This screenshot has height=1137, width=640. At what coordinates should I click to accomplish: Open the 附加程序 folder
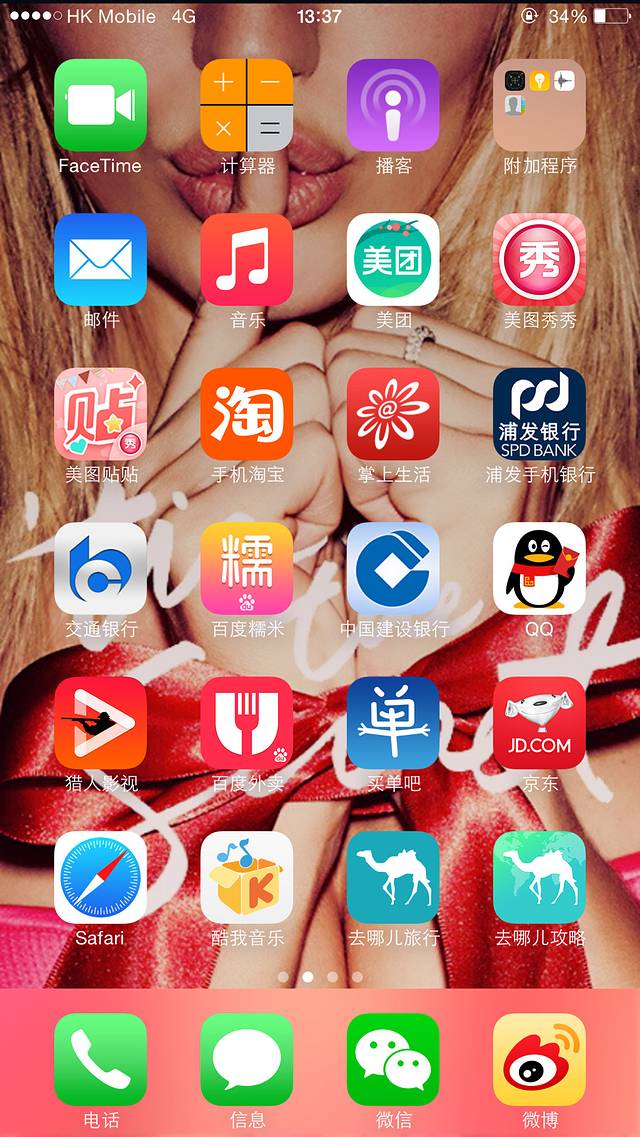point(539,105)
